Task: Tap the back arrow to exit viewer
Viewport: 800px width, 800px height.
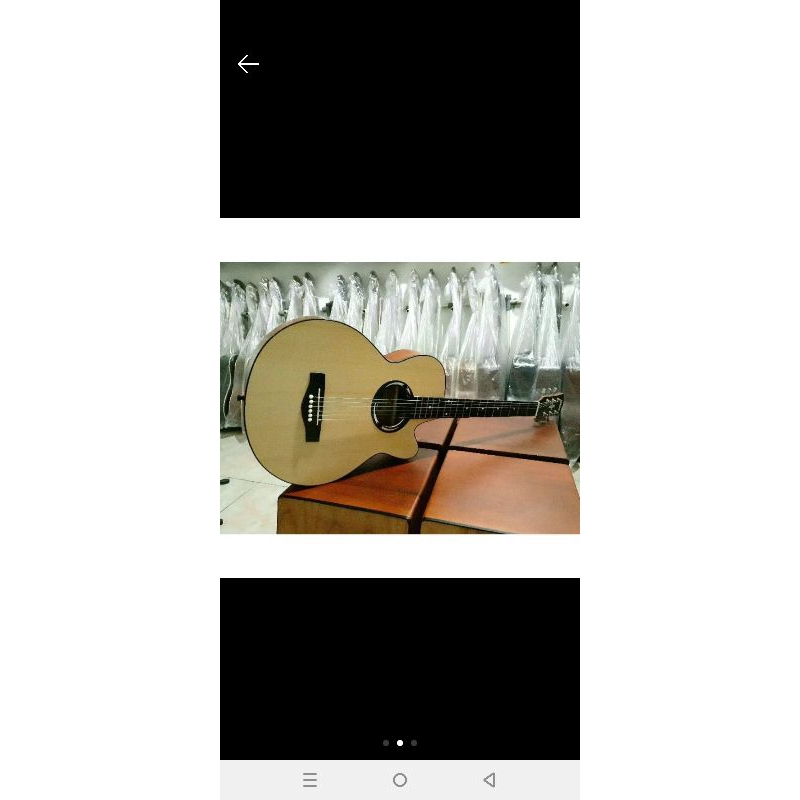Action: coord(248,64)
